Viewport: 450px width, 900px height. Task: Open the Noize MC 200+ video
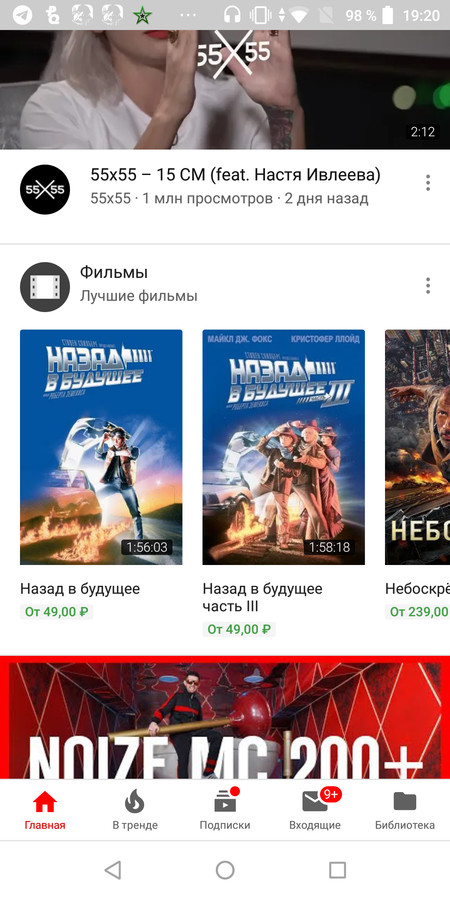pyautogui.click(x=225, y=717)
